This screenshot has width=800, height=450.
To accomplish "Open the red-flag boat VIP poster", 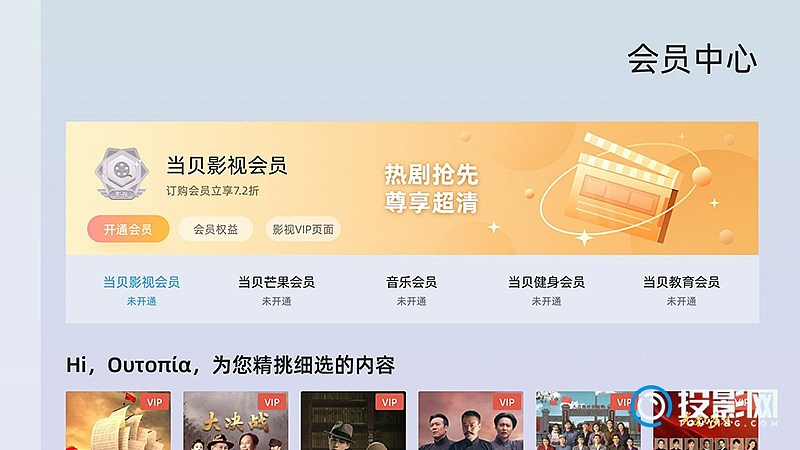I will 118,421.
